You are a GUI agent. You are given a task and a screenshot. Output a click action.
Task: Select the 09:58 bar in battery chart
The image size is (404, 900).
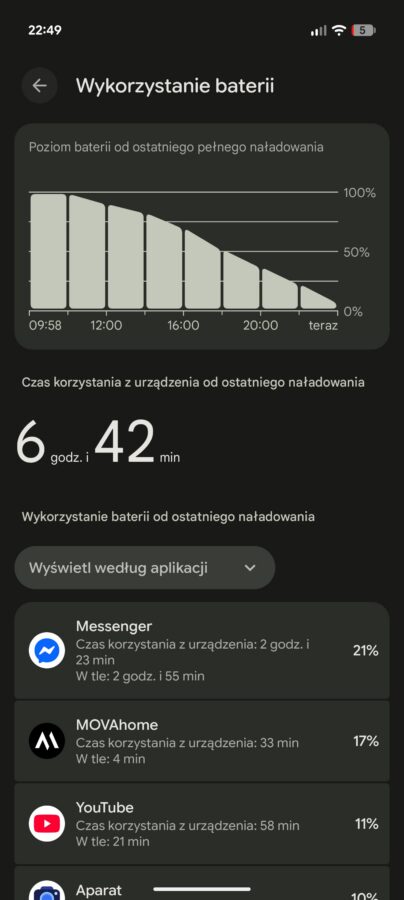(48, 251)
